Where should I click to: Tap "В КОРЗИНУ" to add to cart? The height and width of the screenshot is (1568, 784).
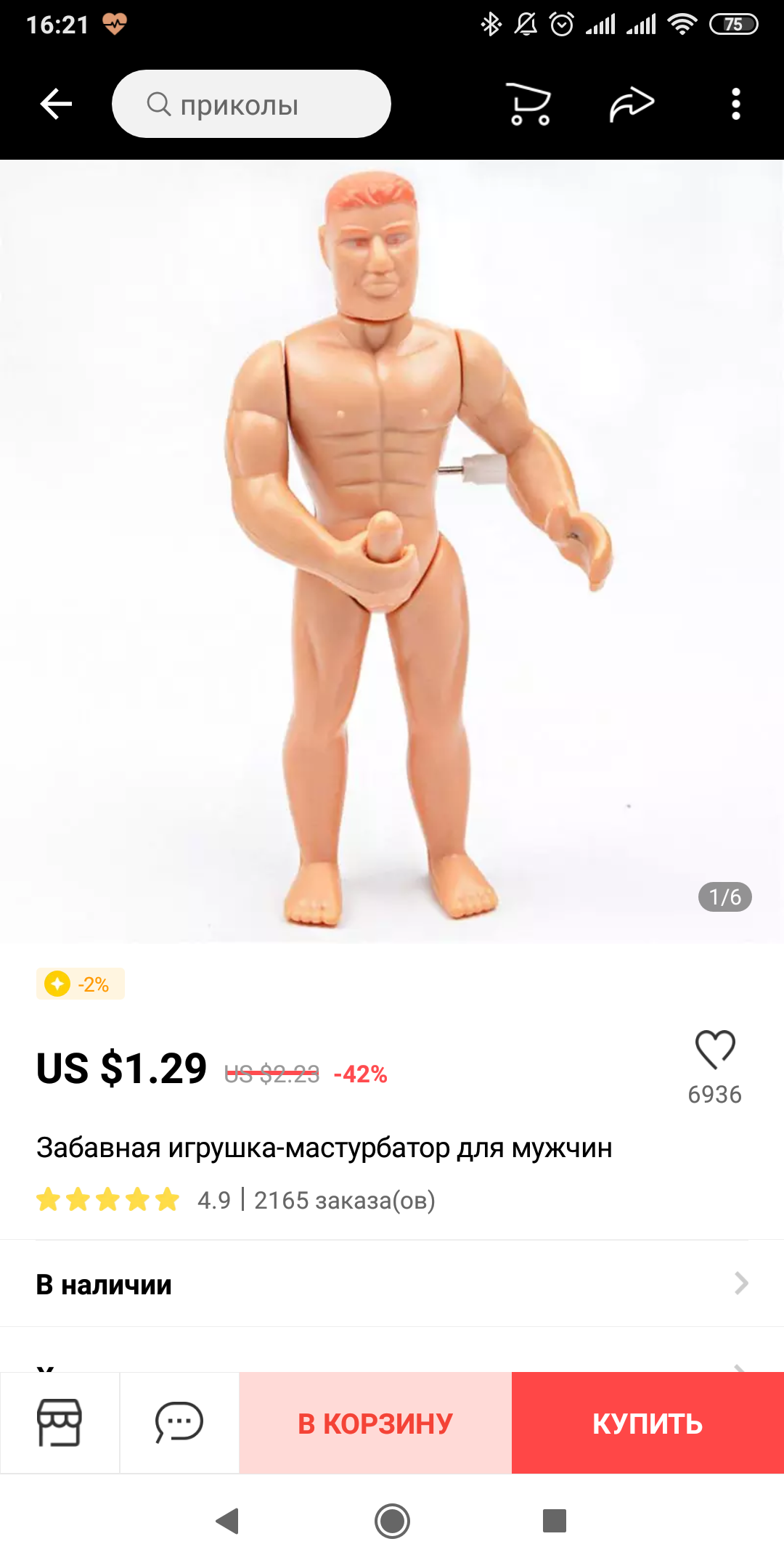(375, 1423)
